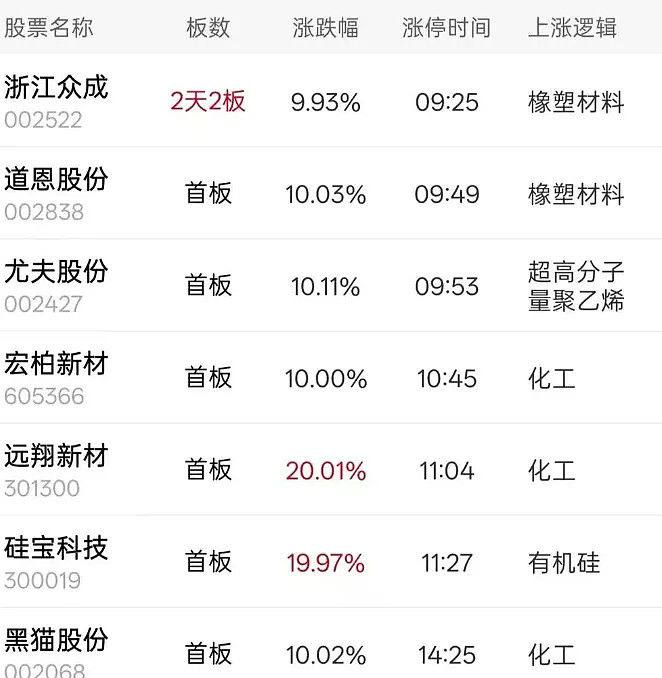Image resolution: width=662 pixels, height=678 pixels.
Task: Open the 远翔新材 301300 stock
Action: tap(57, 469)
